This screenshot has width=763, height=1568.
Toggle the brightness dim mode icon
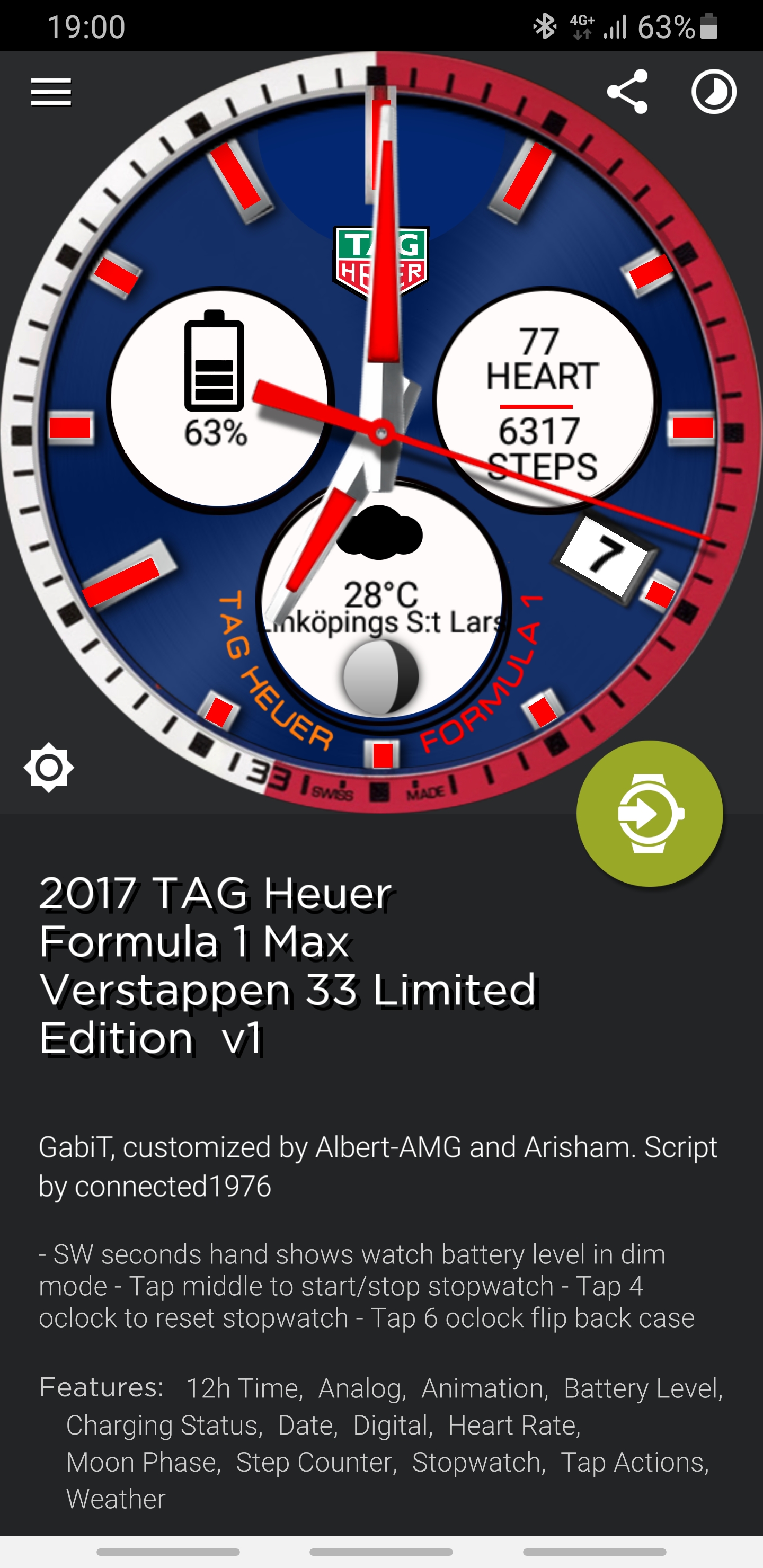[49, 767]
